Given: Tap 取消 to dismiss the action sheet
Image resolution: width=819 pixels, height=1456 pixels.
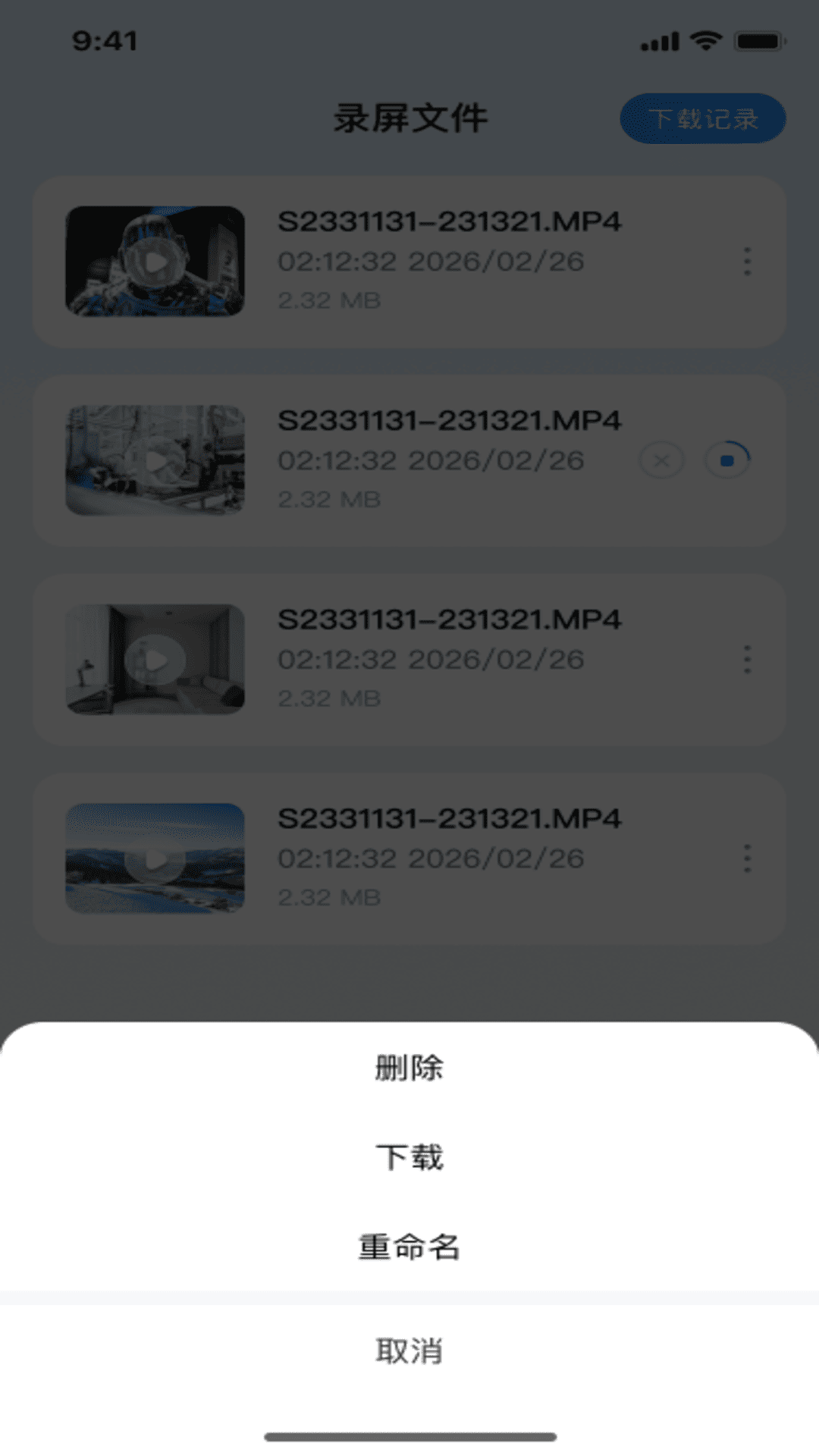Looking at the screenshot, I should coord(409,1349).
